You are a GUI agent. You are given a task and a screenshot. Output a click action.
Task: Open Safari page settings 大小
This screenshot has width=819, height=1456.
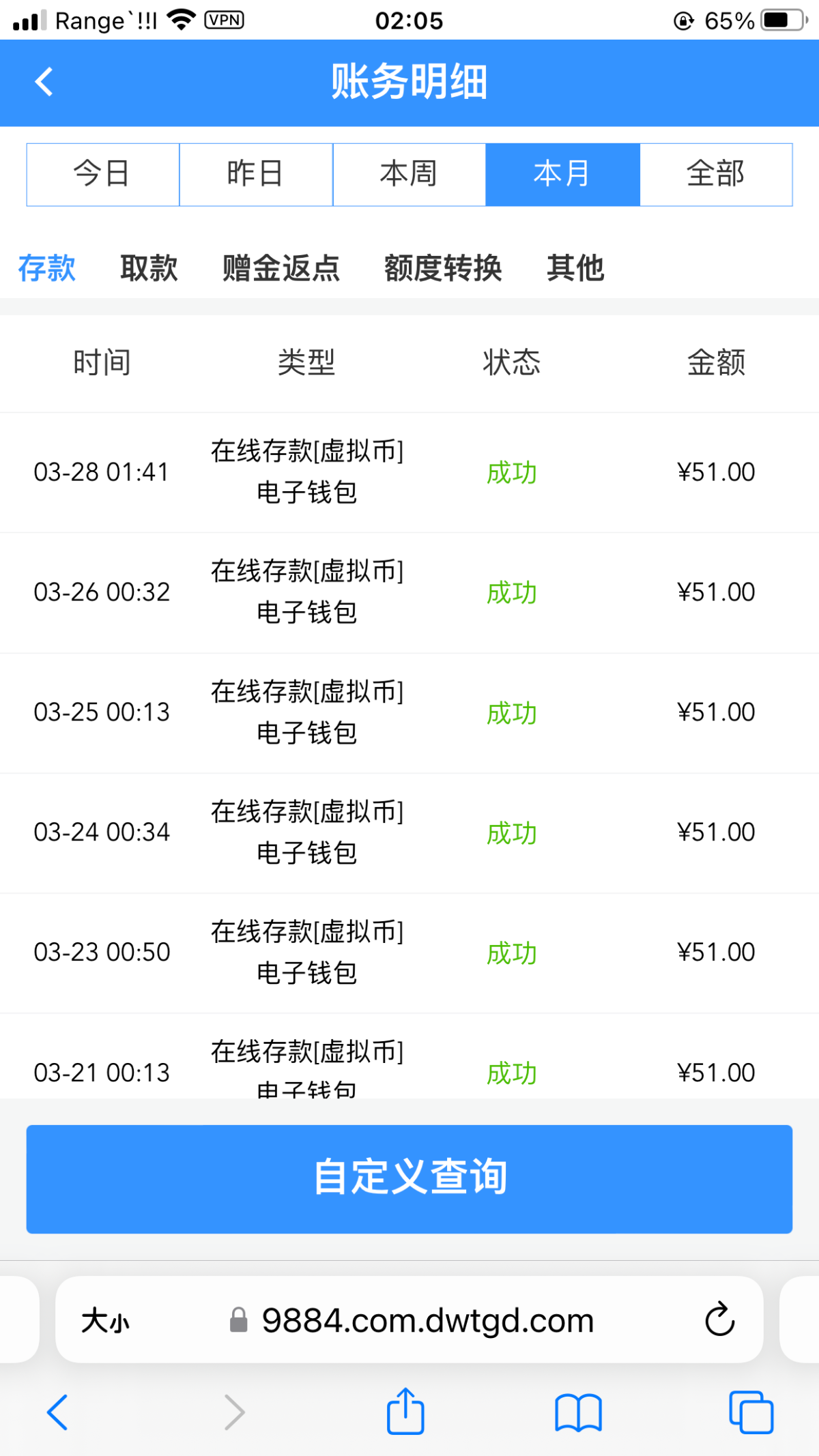105,1321
